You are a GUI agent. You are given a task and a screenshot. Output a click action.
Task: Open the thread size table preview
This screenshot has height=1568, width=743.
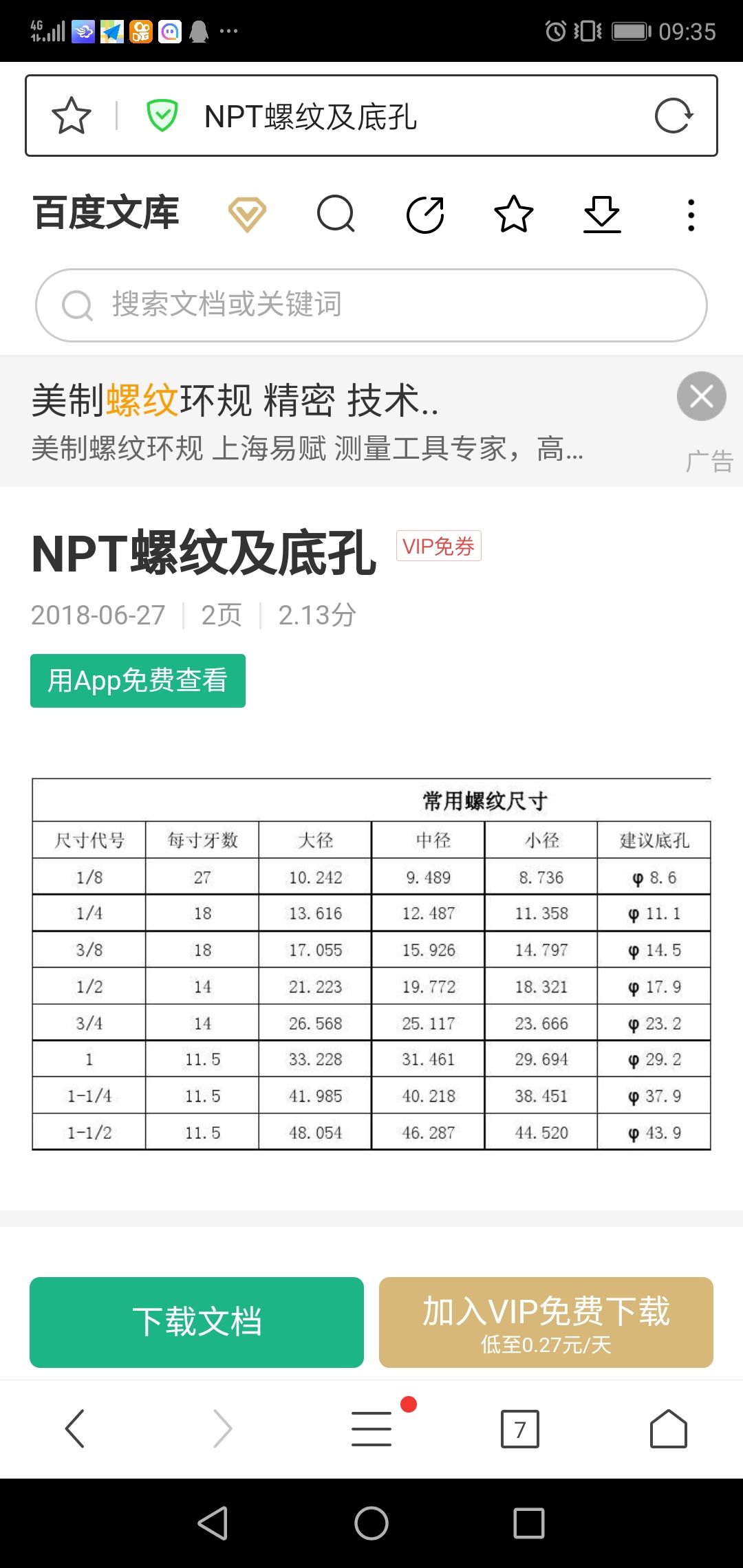(371, 963)
